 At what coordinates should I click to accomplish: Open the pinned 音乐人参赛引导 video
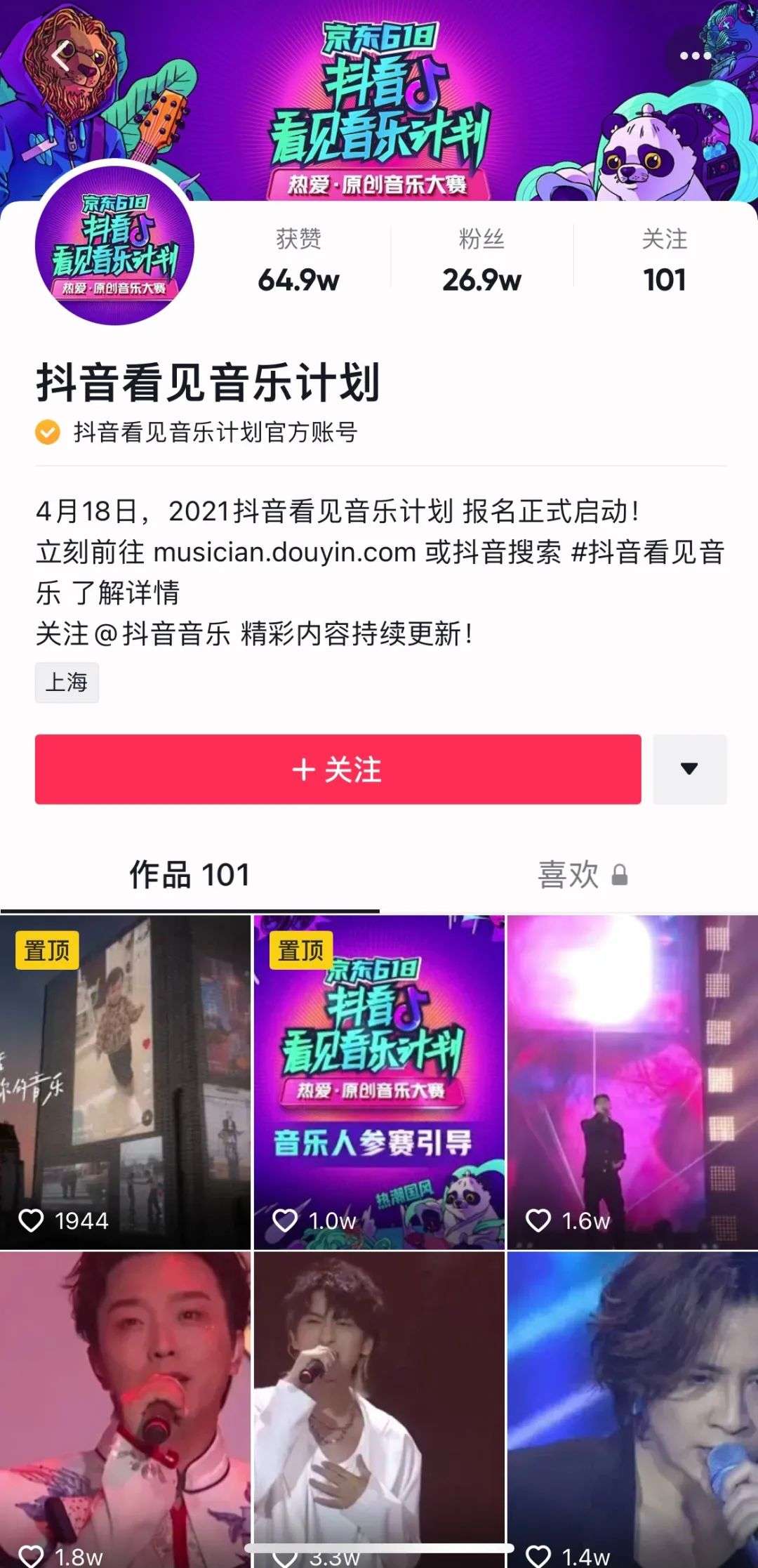(x=379, y=1081)
